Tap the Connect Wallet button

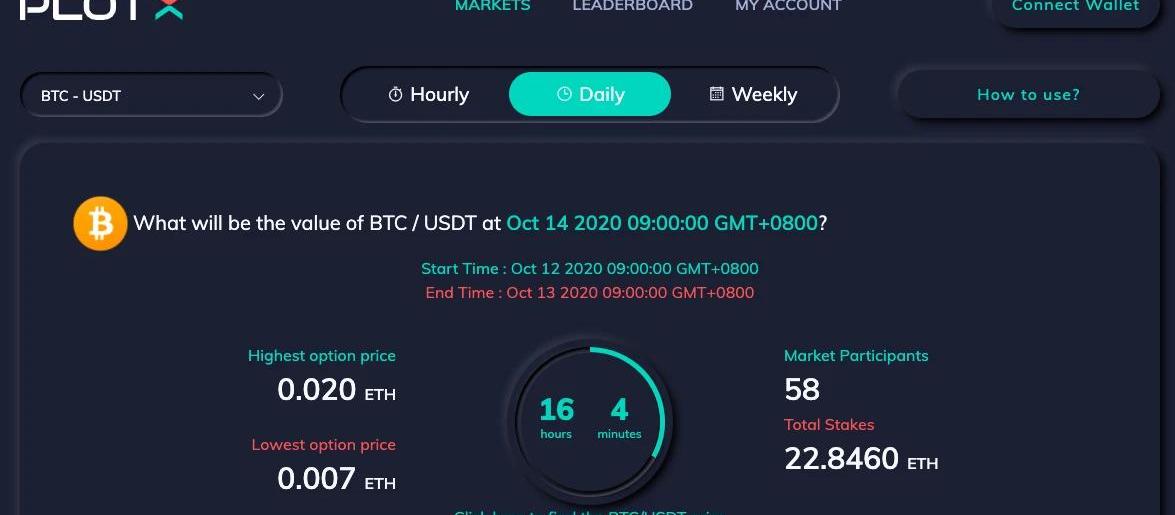click(1075, 8)
